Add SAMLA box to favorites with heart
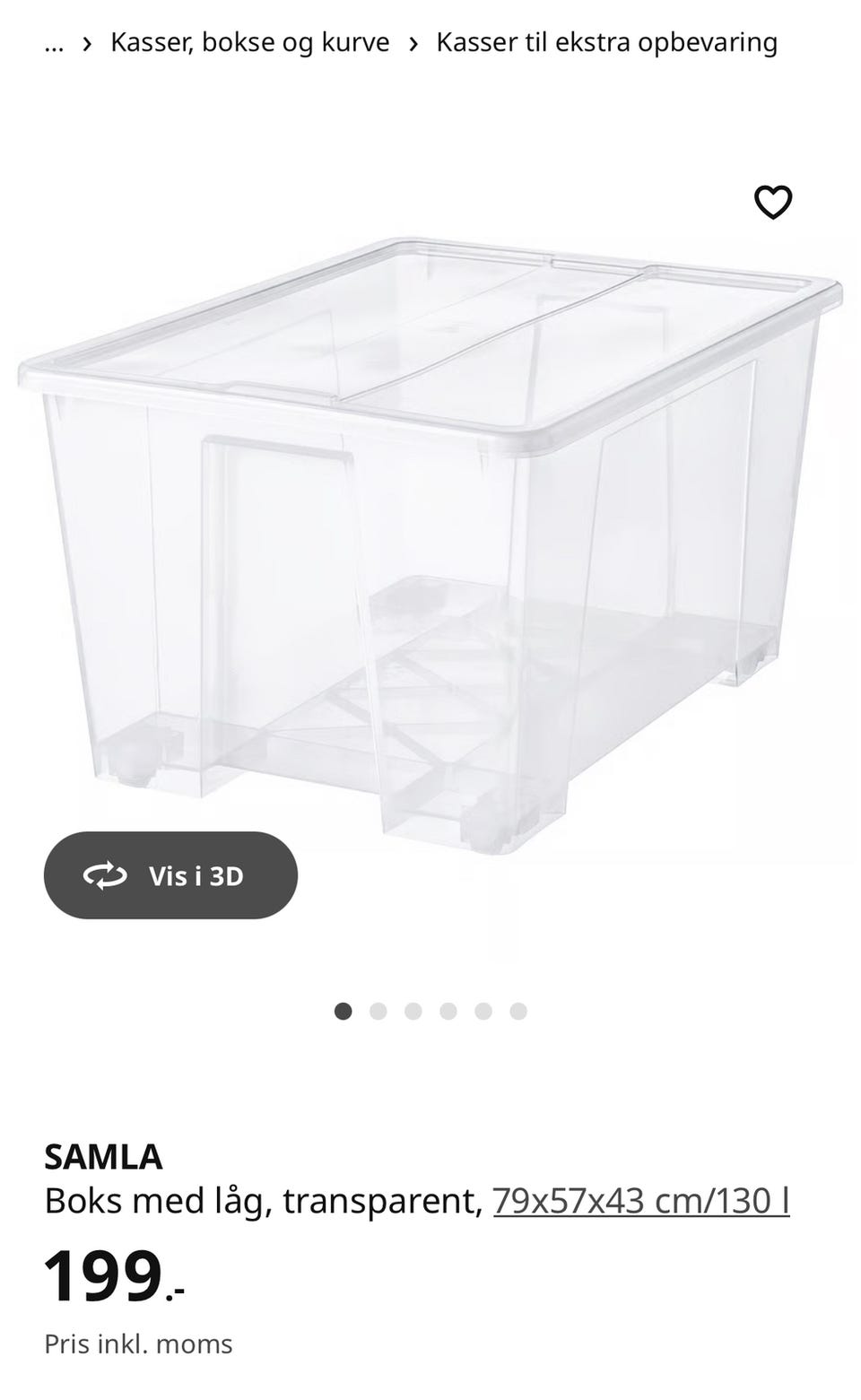861x1400 pixels. point(773,202)
